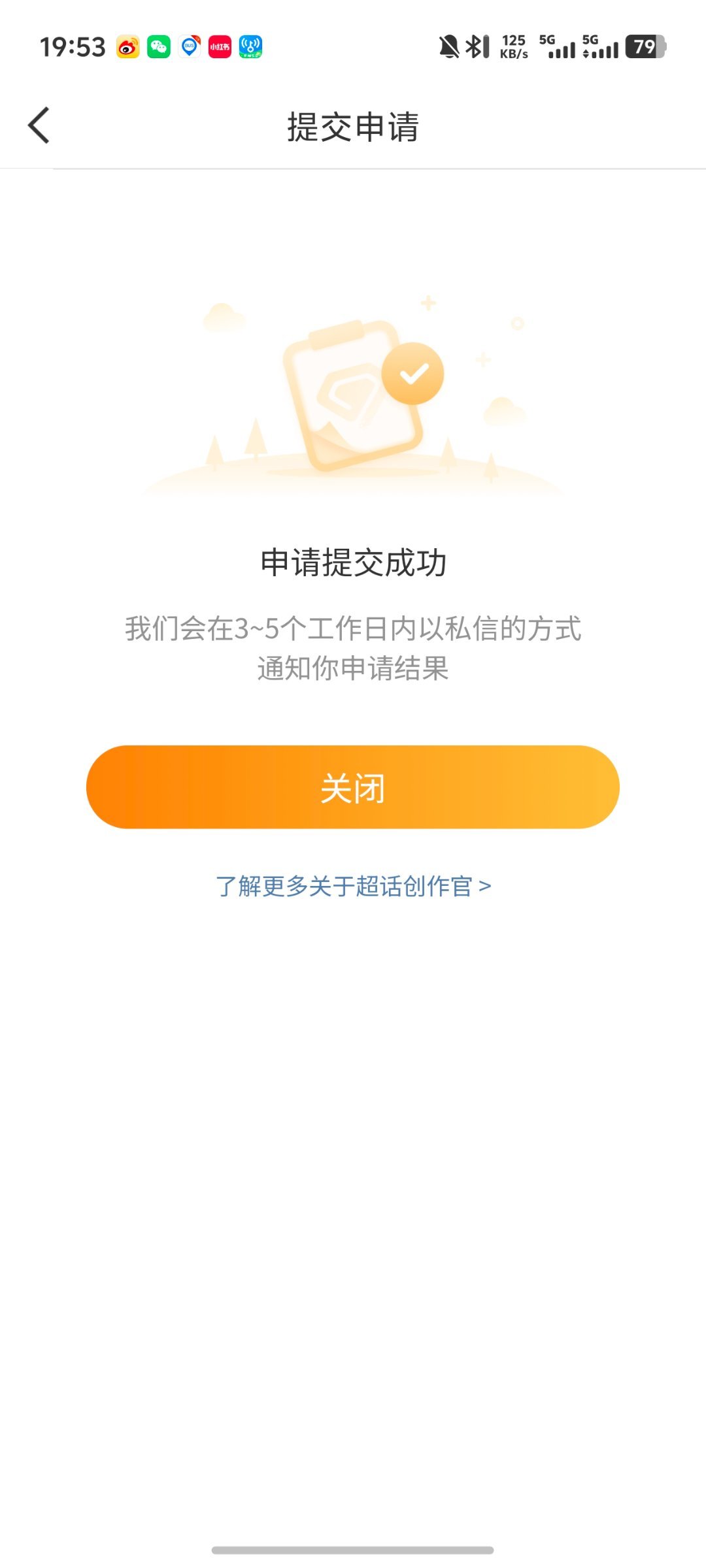Tap the 申请提交成功 heading
The height and width of the screenshot is (1568, 706).
[353, 562]
